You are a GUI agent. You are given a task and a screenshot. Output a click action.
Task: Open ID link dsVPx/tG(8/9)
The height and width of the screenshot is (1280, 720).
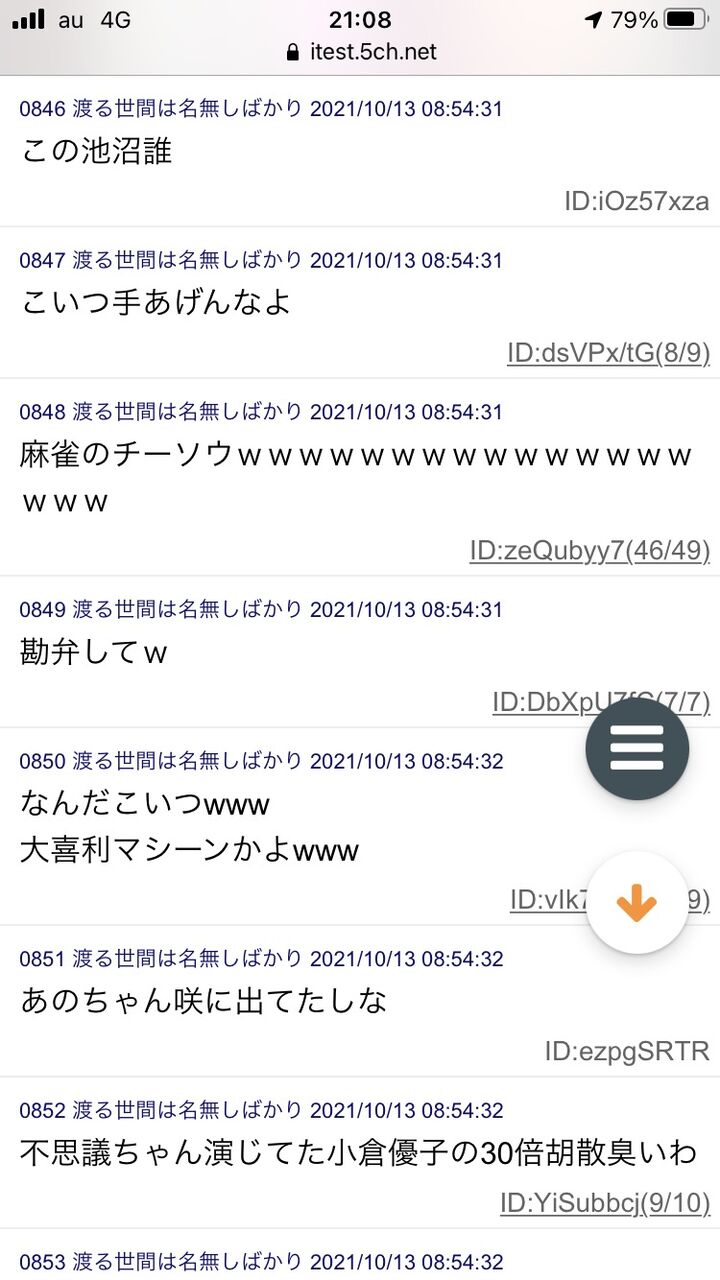pyautogui.click(x=608, y=352)
